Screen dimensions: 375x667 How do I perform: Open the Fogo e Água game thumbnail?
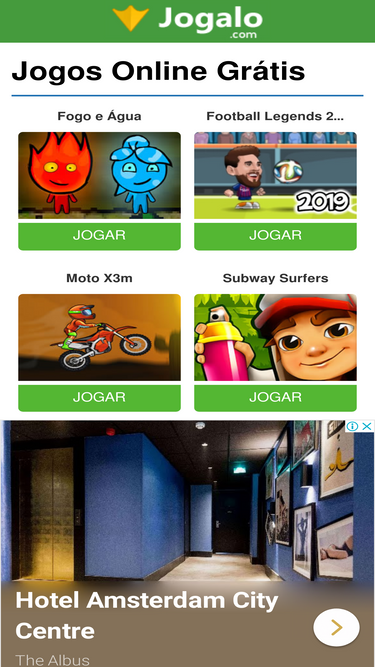click(99, 175)
